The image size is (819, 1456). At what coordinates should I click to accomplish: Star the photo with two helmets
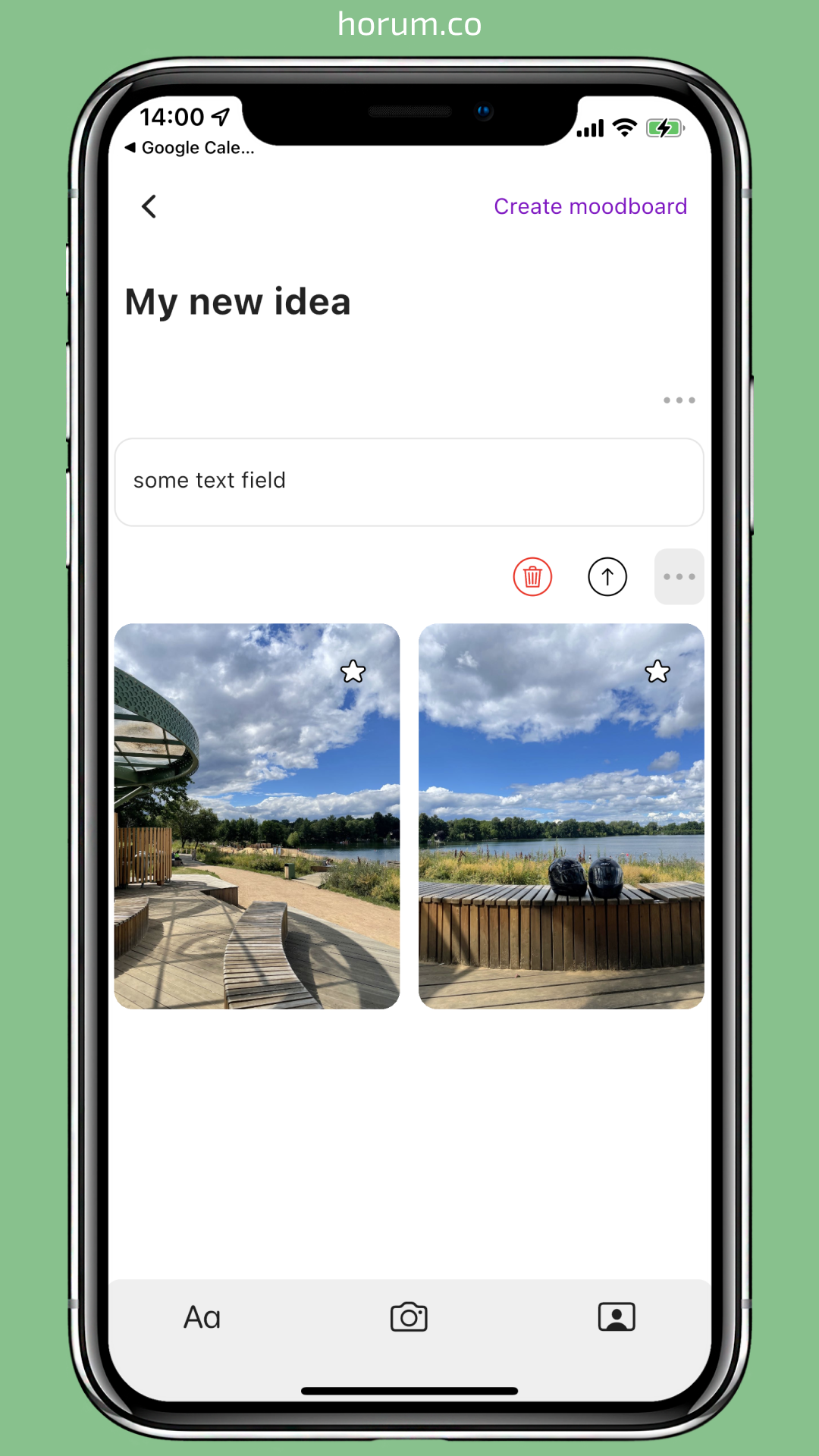(x=657, y=672)
